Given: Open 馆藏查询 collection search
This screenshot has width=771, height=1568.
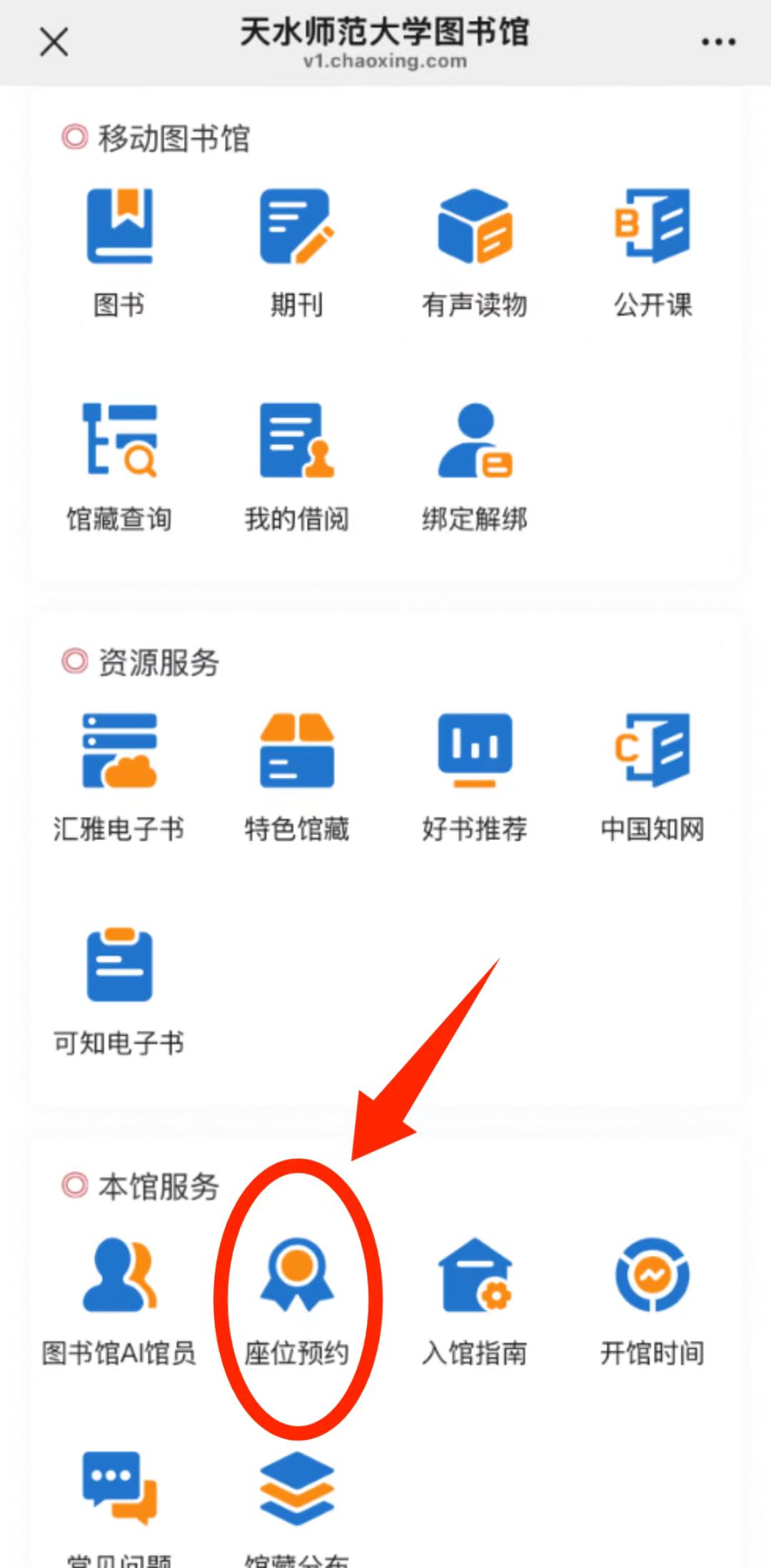Looking at the screenshot, I should pyautogui.click(x=119, y=441).
